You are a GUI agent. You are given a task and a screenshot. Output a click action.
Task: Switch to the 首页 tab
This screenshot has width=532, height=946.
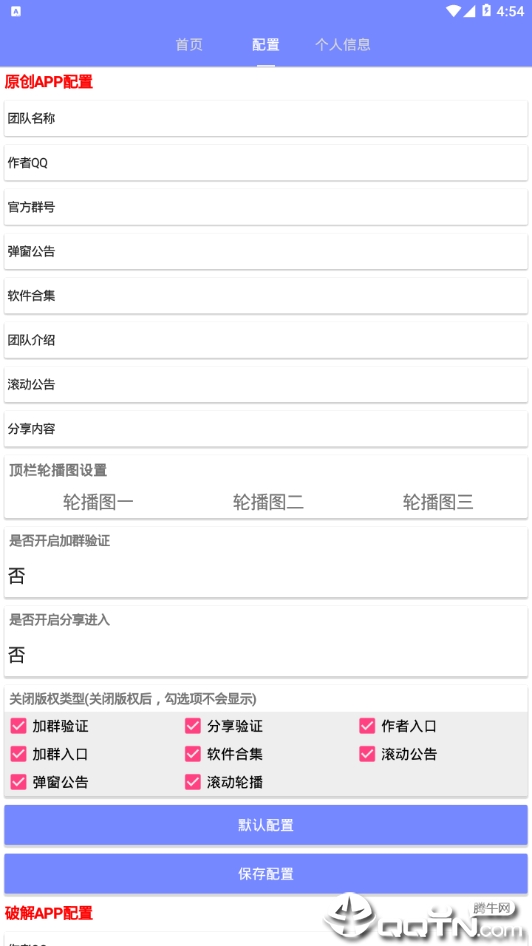pyautogui.click(x=189, y=45)
